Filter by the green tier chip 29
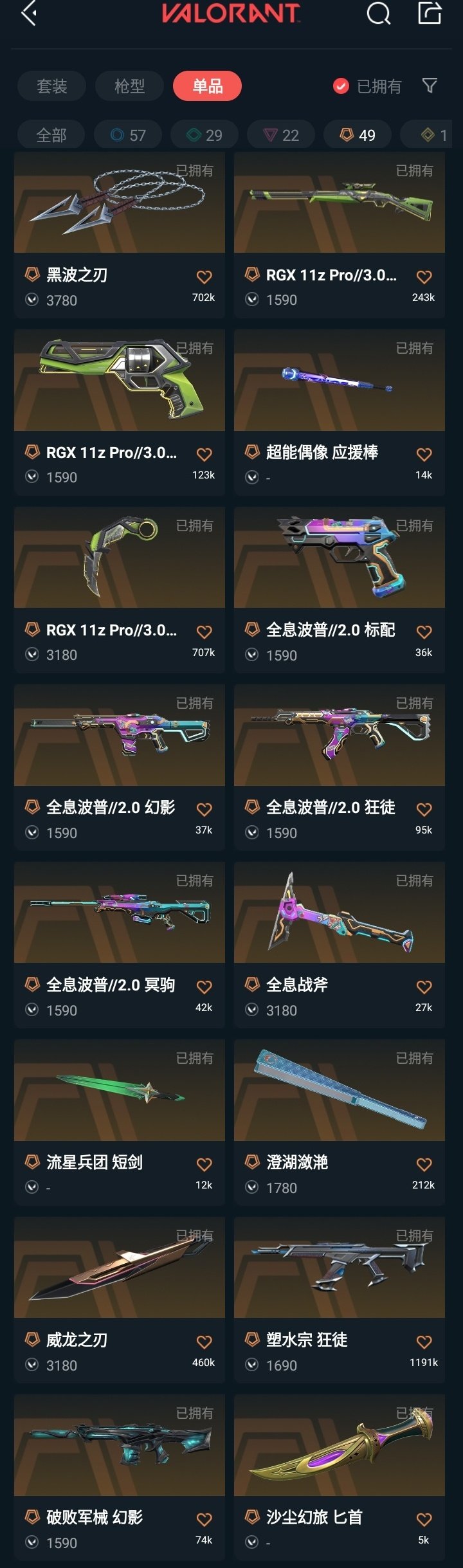Viewport: 463px width, 1568px height. [204, 135]
